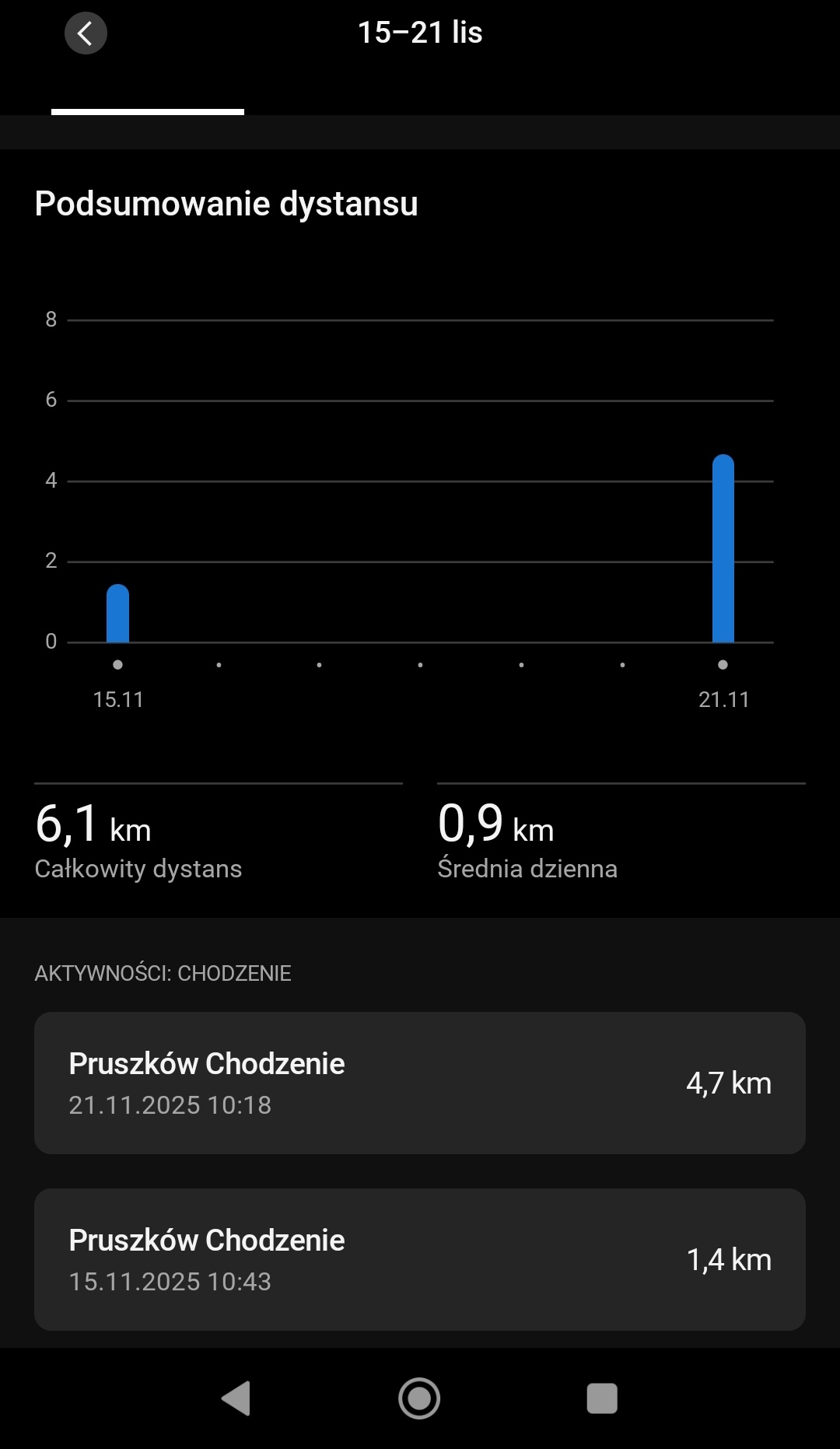Image resolution: width=840 pixels, height=1449 pixels.
Task: Open the 1,4 km Pruszków walk from 15.11.2025
Action: [420, 1259]
